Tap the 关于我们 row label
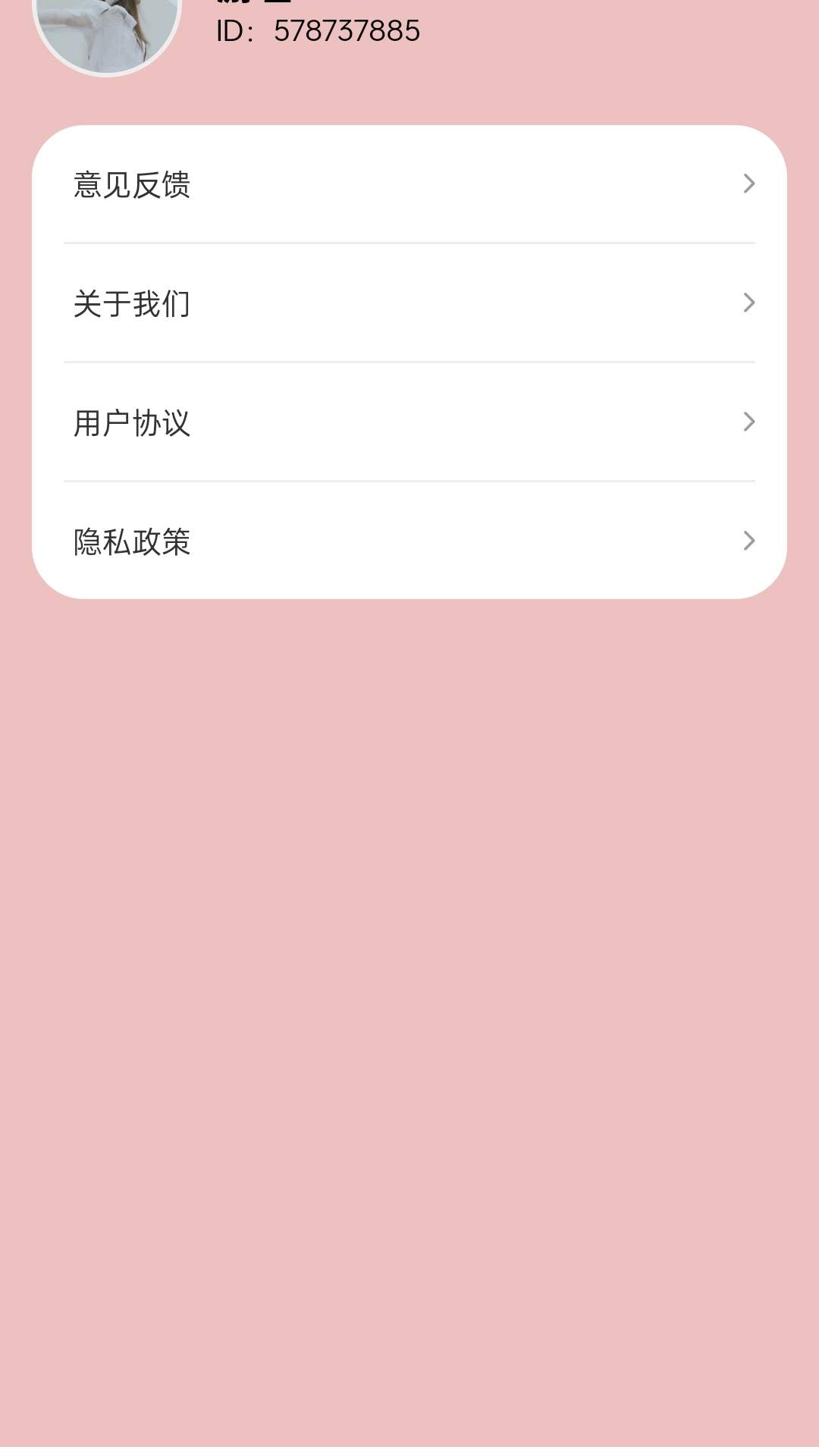The width and height of the screenshot is (819, 1456). (x=132, y=303)
